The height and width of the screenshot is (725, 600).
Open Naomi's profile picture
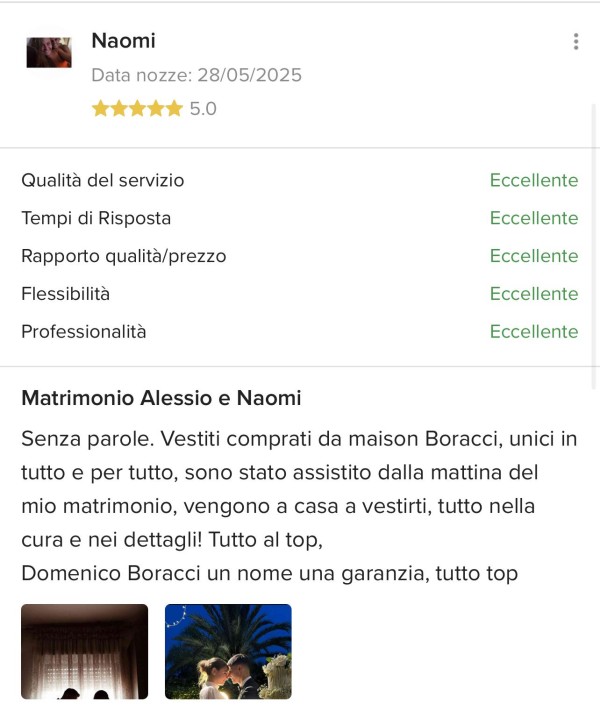(48, 52)
